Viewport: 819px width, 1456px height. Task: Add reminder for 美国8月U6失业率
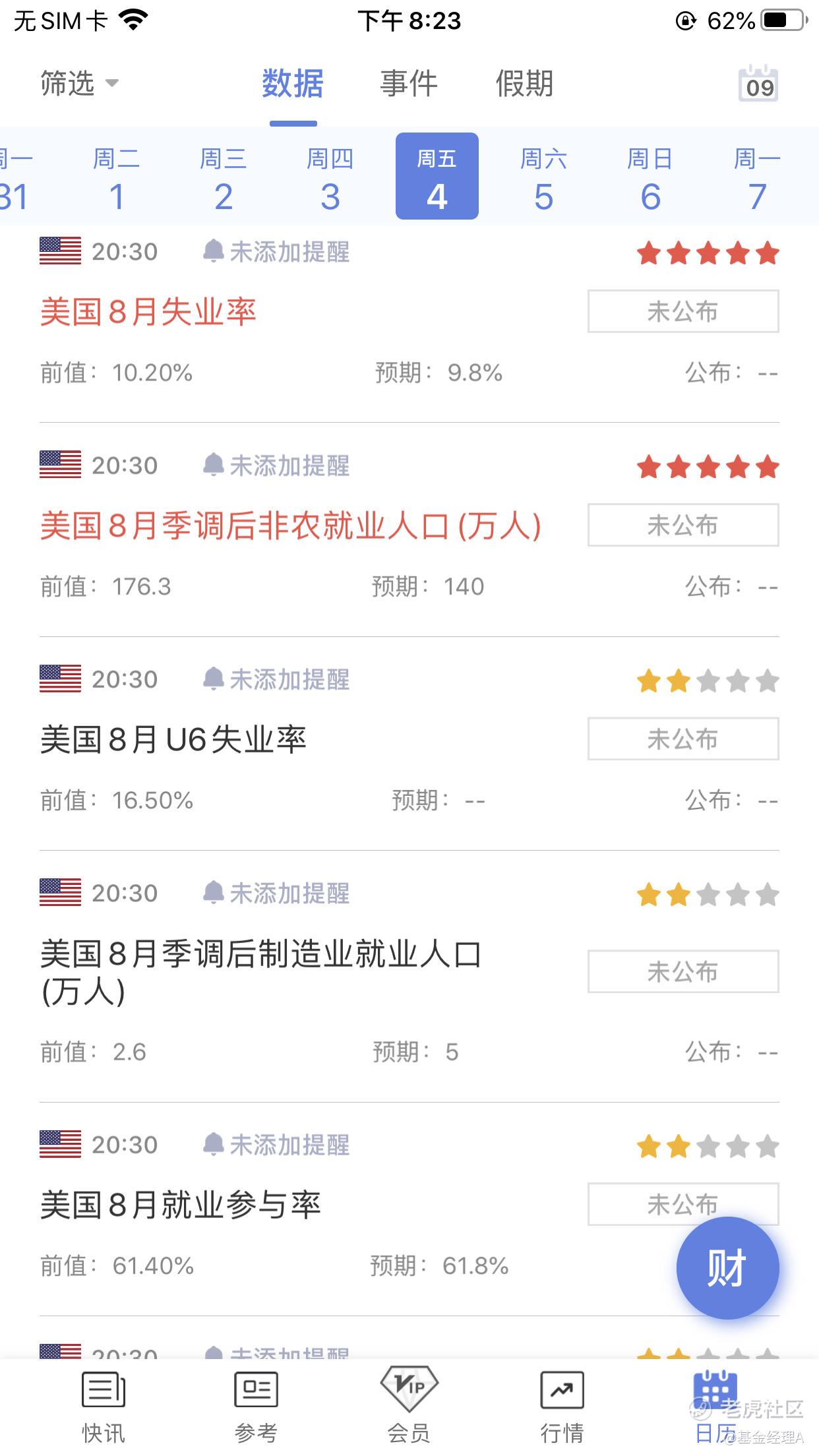(276, 679)
